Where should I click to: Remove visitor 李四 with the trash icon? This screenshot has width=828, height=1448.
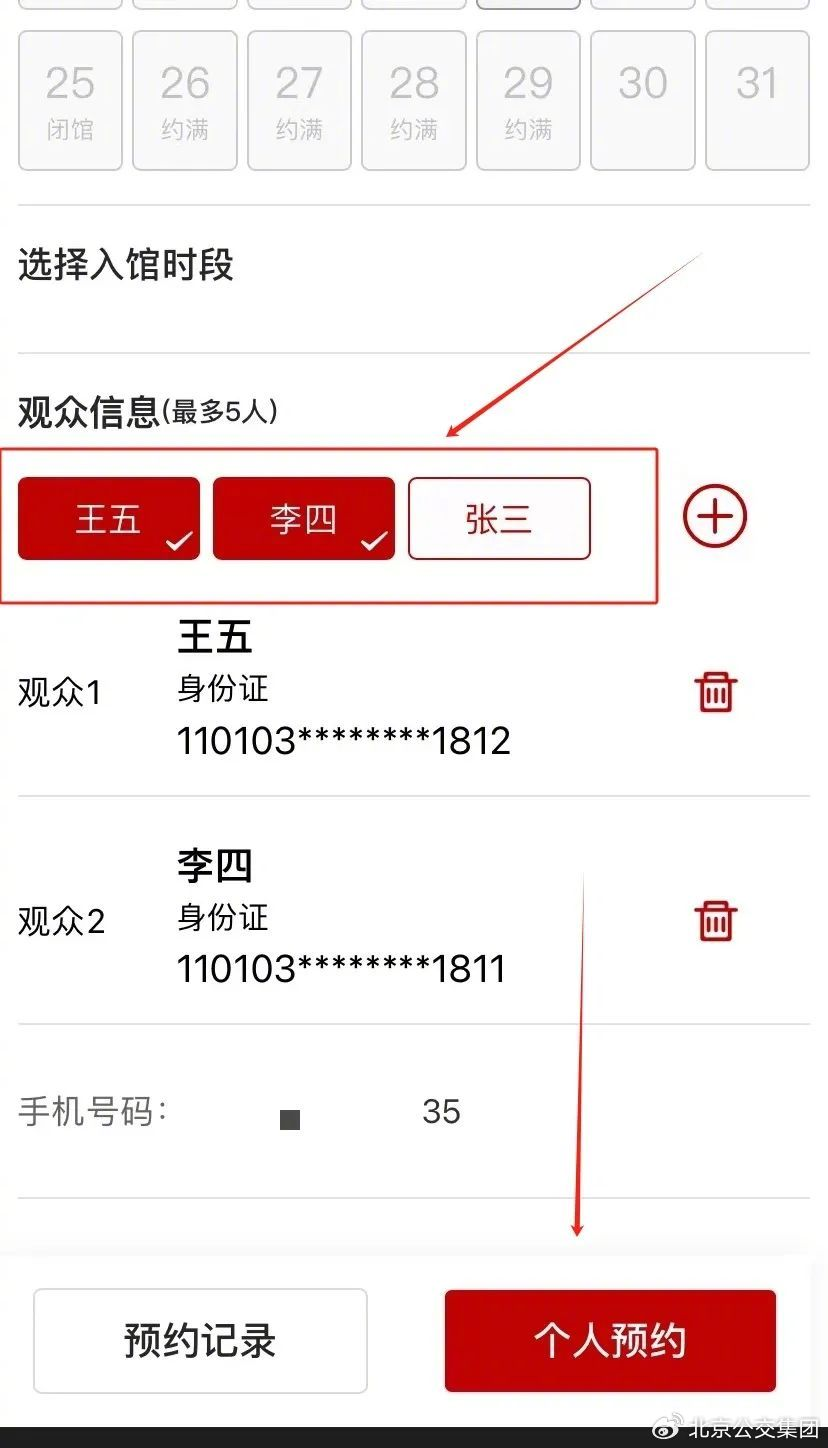[x=715, y=921]
